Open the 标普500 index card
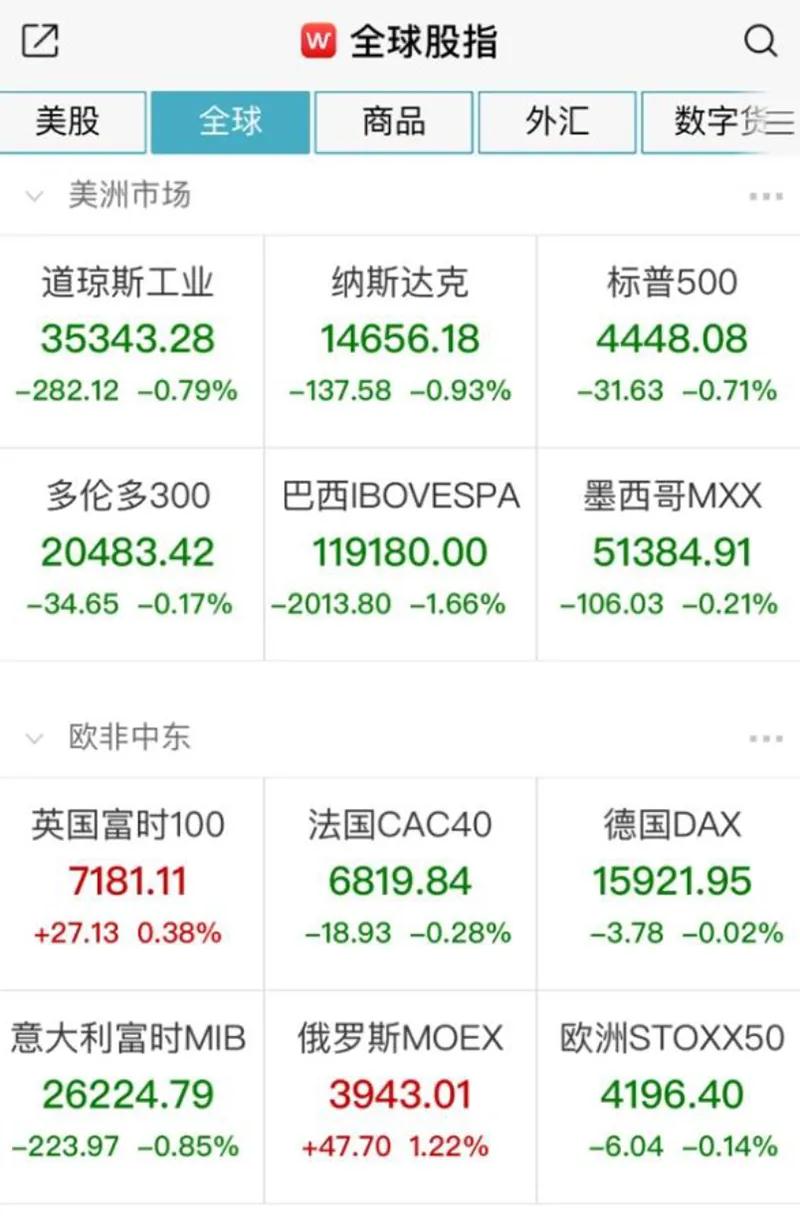This screenshot has height=1216, width=800. click(x=672, y=340)
